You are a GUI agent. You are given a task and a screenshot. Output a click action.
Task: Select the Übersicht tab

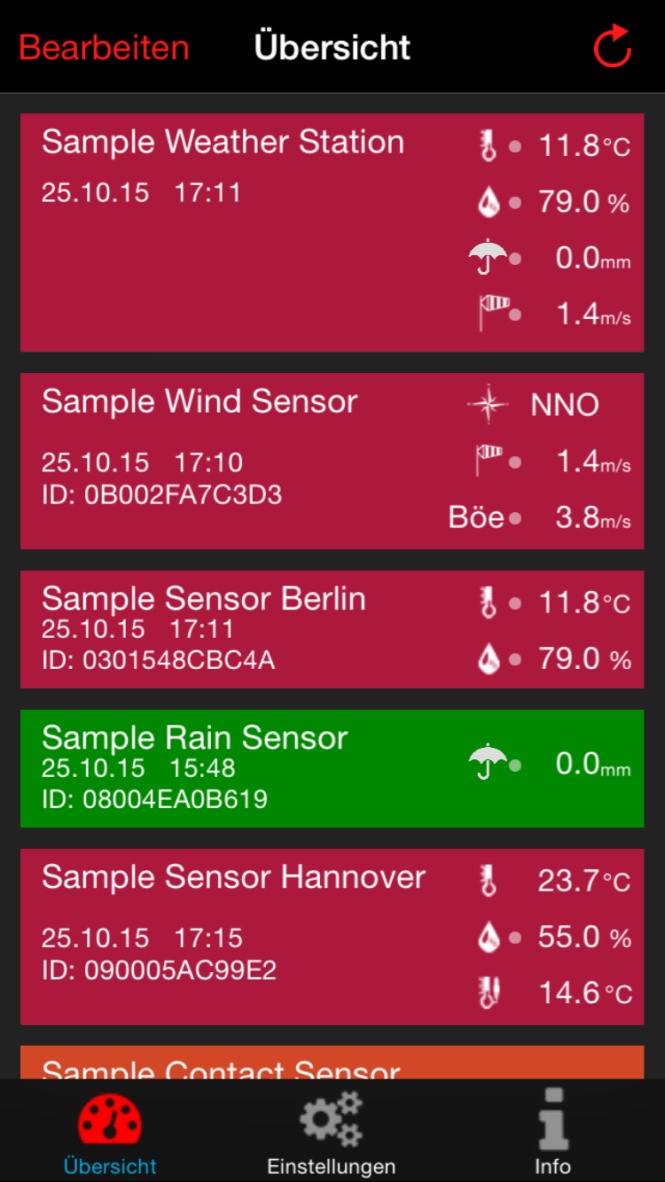tap(110, 1134)
